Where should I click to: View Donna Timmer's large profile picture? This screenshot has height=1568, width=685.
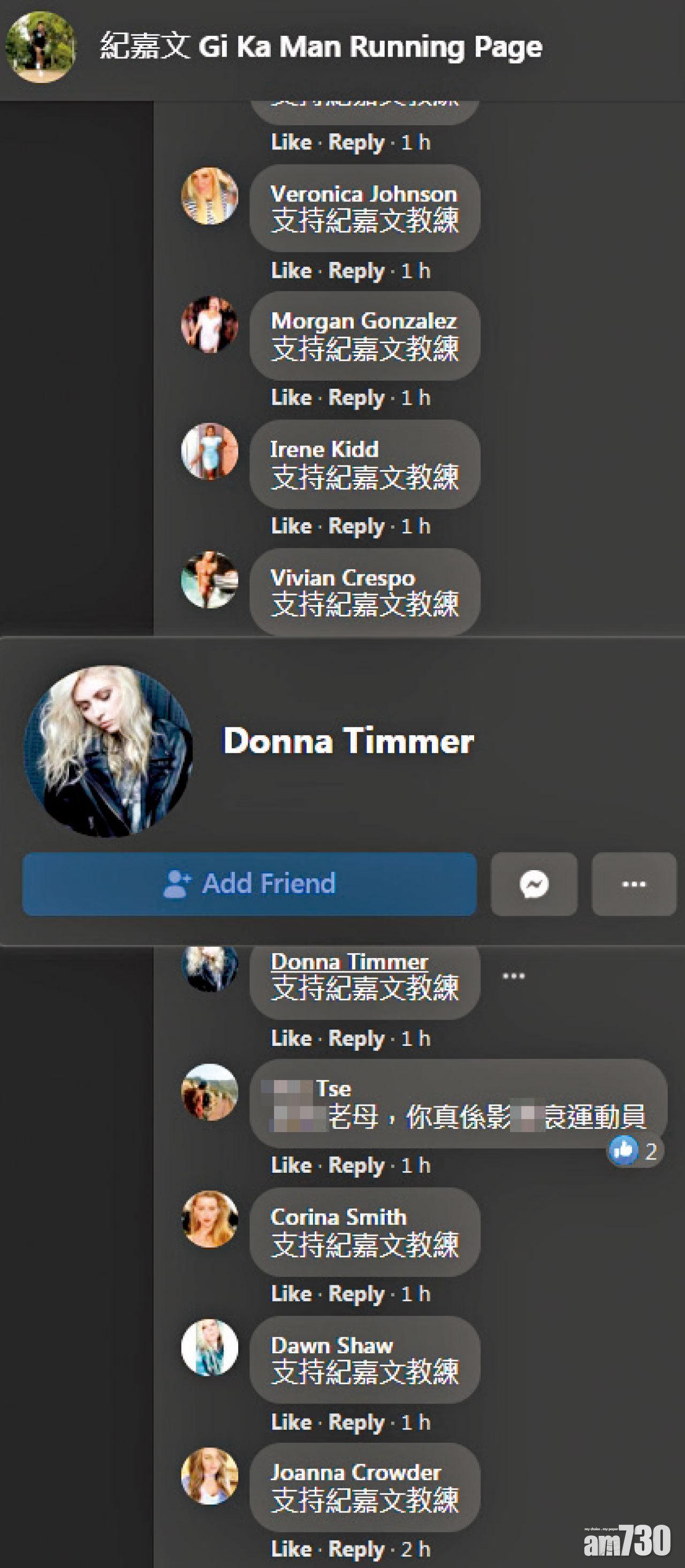pos(108,750)
